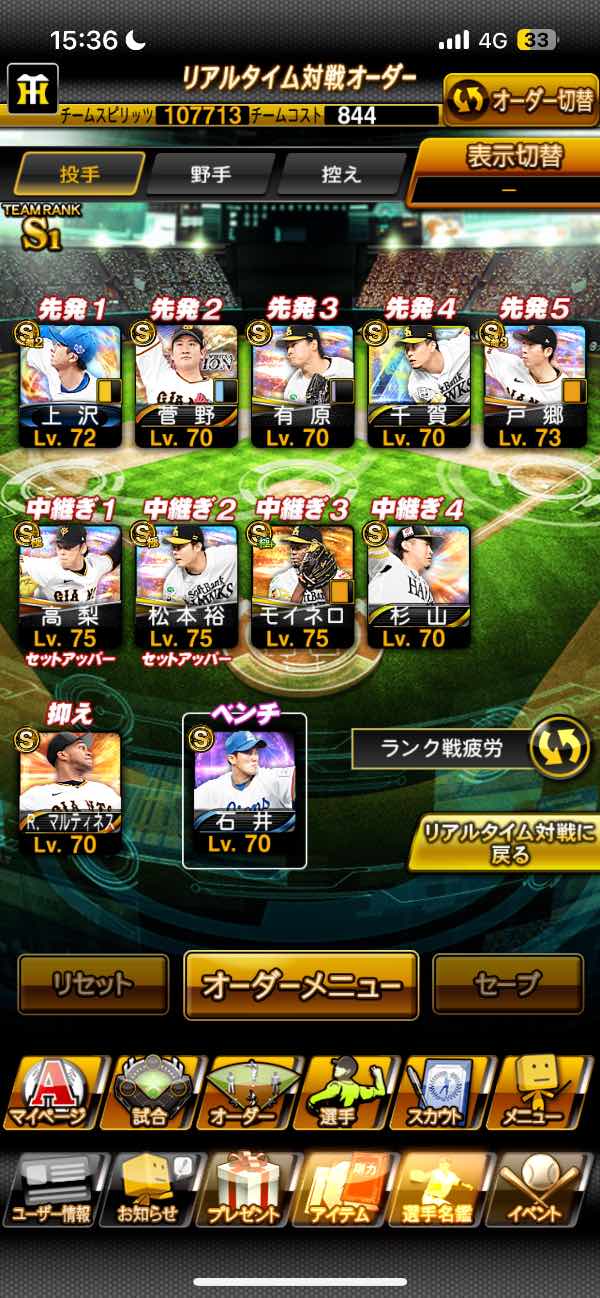
Task: Tap the リセット button
Action: (x=93, y=985)
